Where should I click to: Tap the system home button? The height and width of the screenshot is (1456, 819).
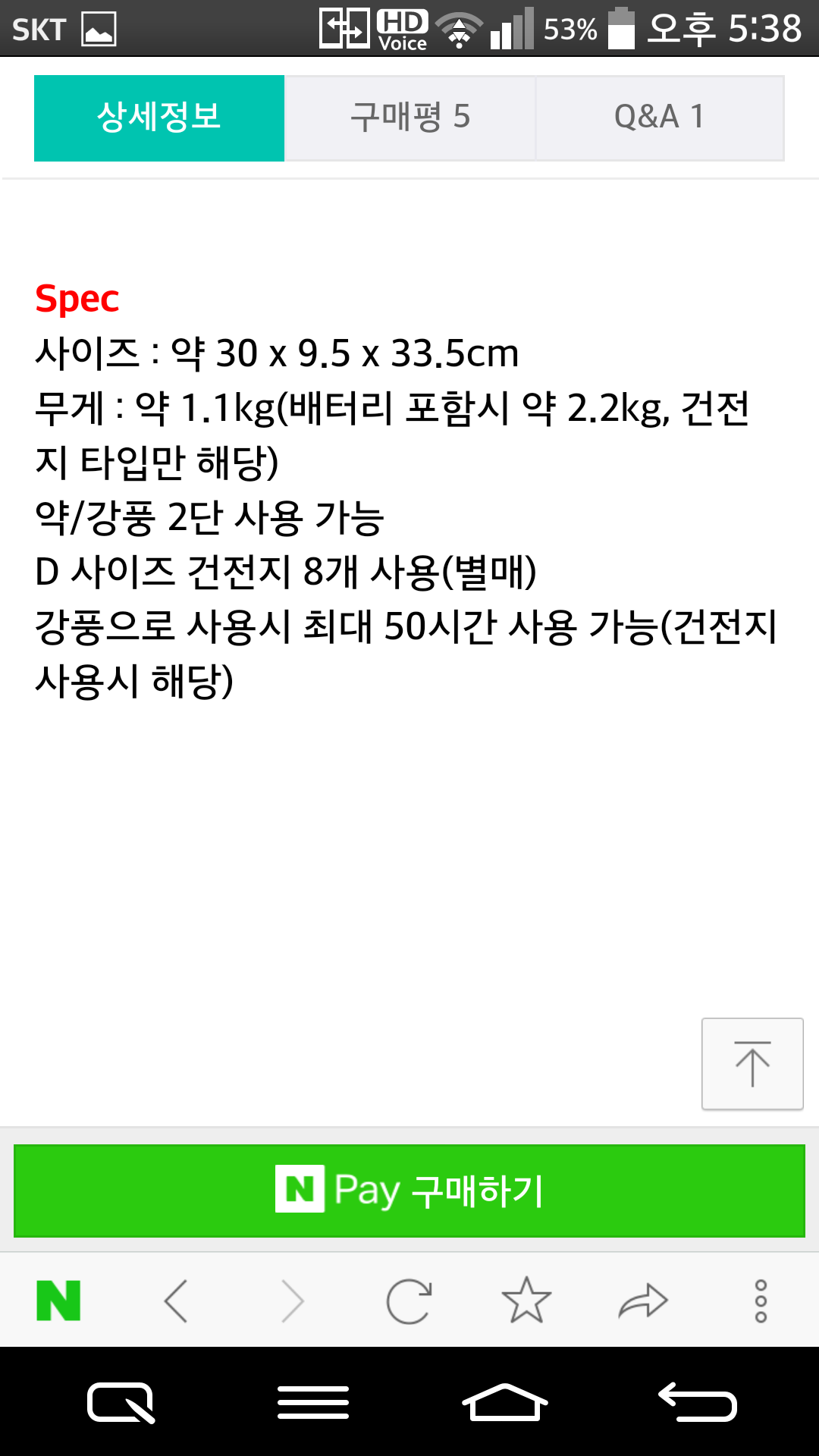click(505, 1402)
